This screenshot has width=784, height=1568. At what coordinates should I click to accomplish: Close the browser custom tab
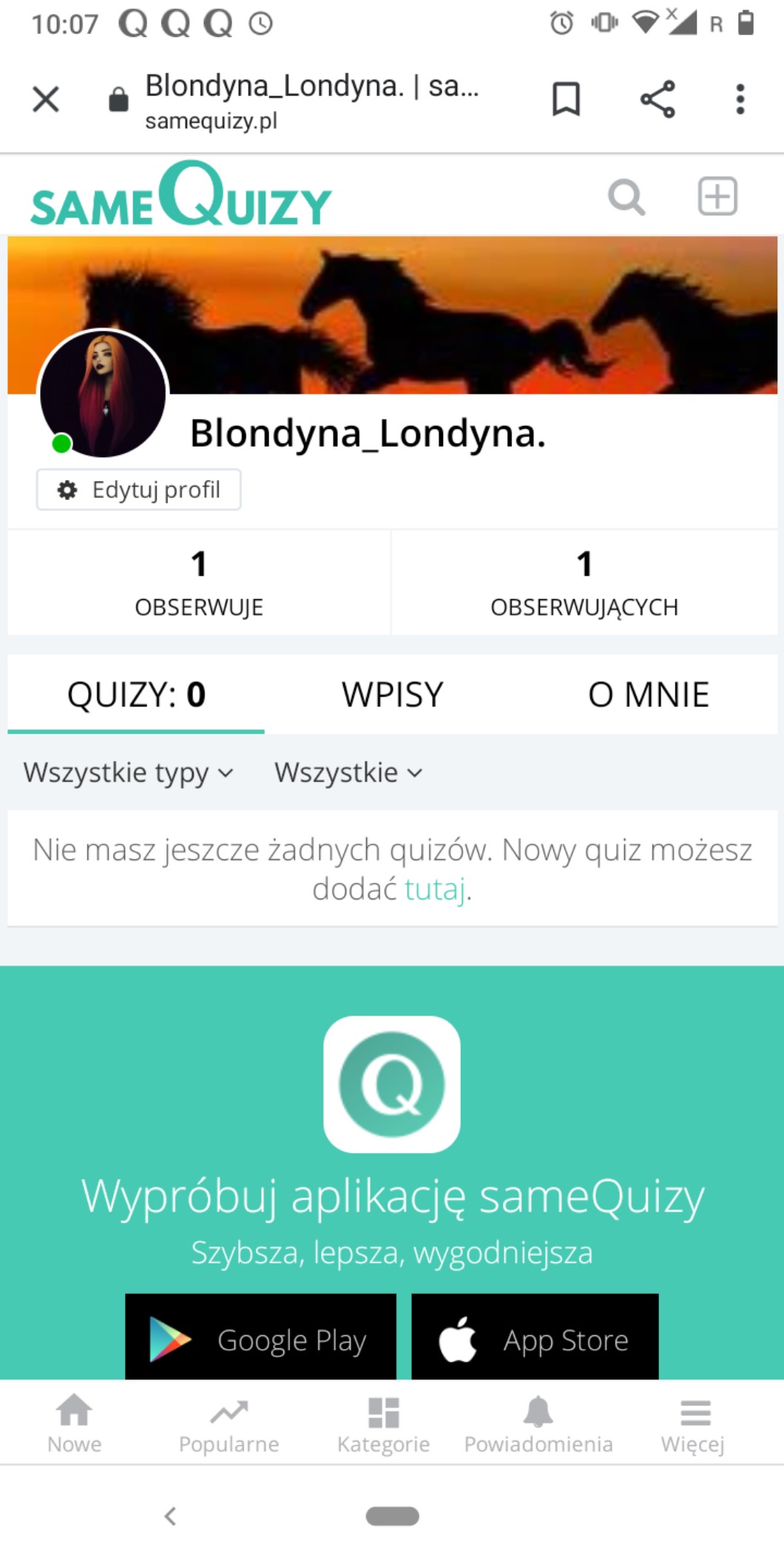coord(46,99)
